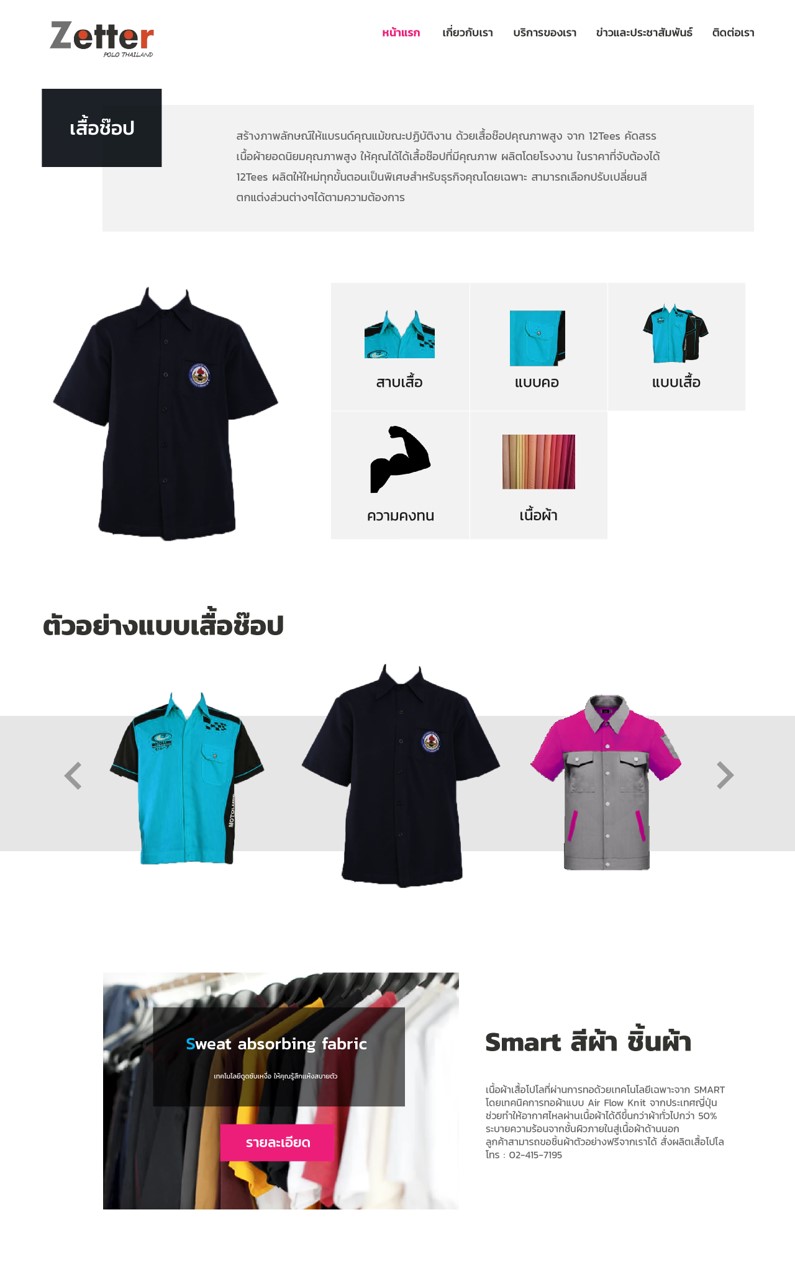Open บริการของเรา menu item
Screen dimensions: 795x1288
544,33
